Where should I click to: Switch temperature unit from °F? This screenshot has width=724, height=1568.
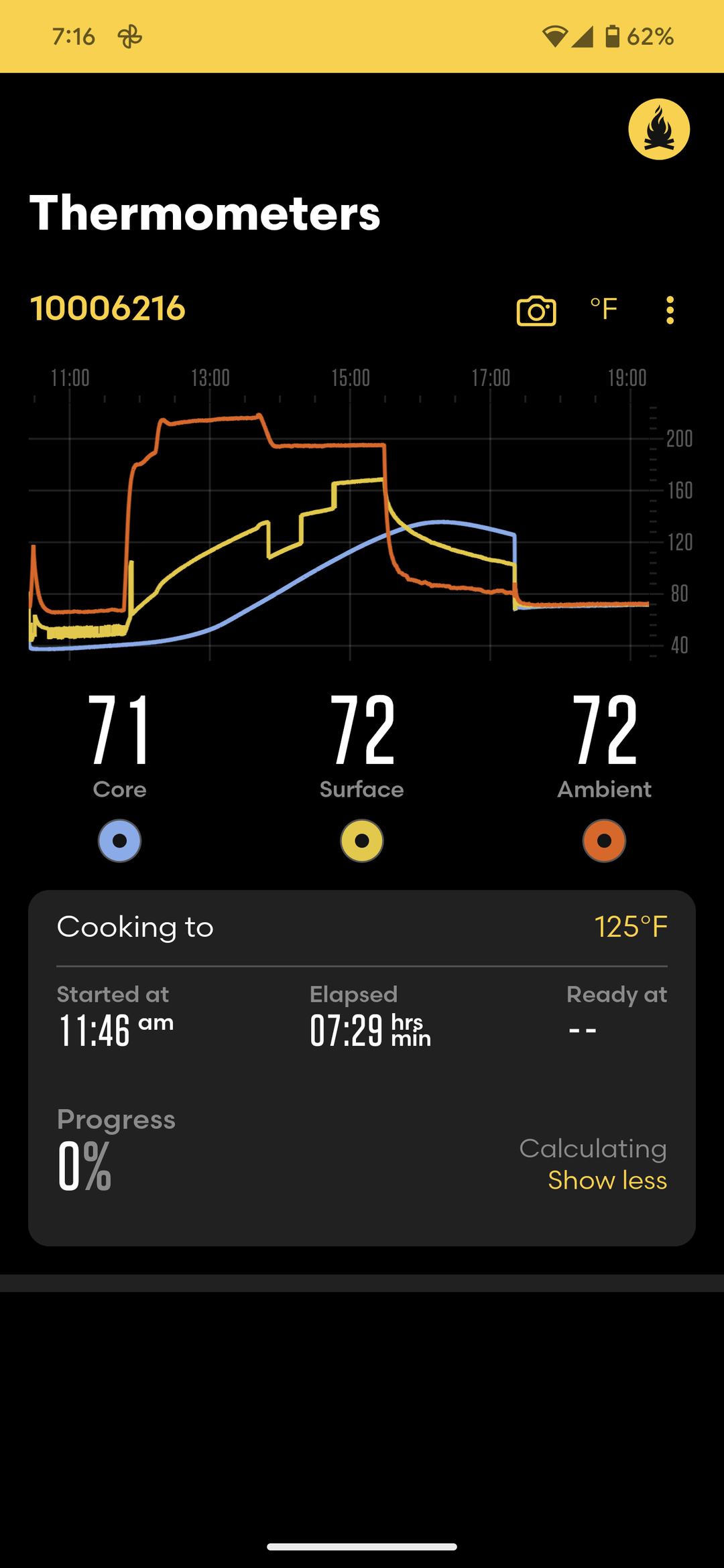click(x=603, y=310)
